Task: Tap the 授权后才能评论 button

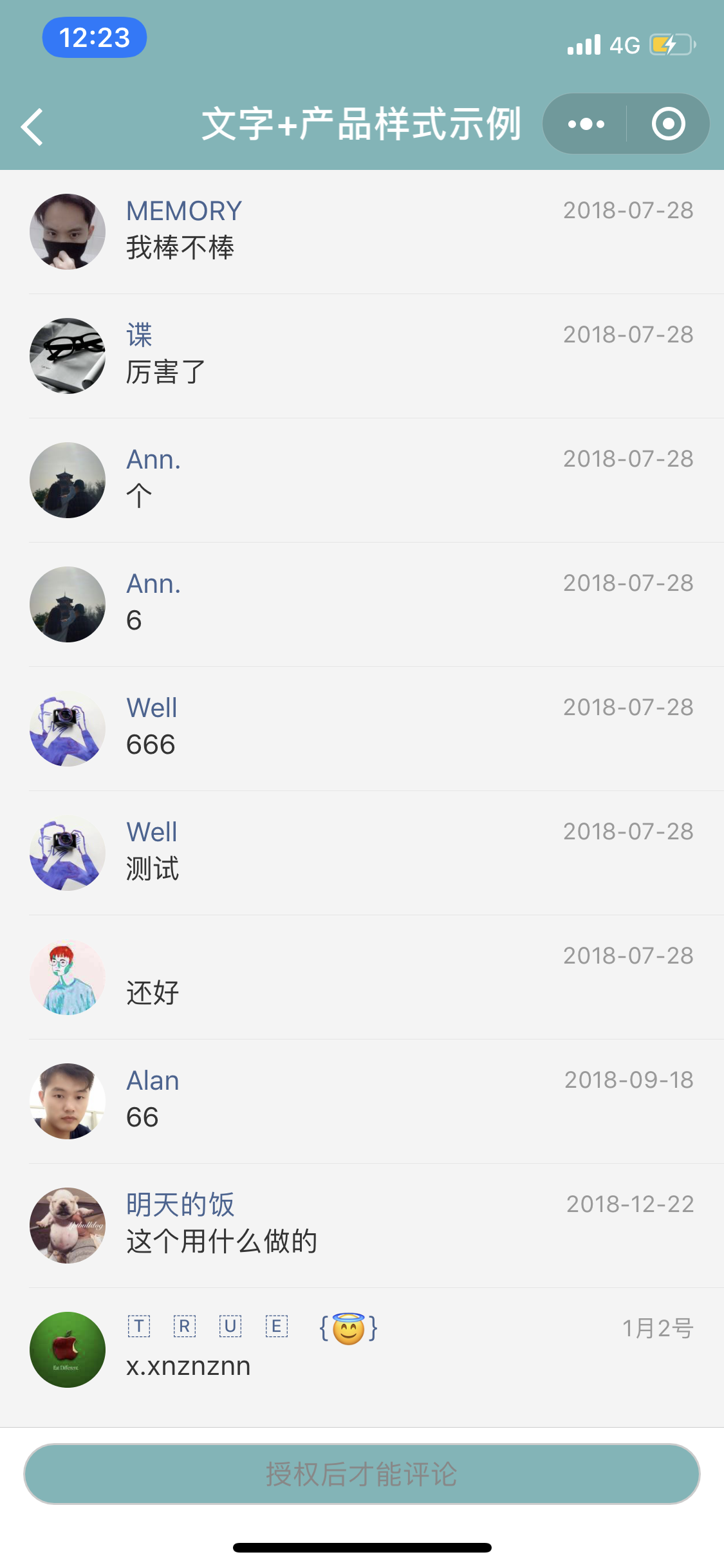Action: (x=362, y=1474)
